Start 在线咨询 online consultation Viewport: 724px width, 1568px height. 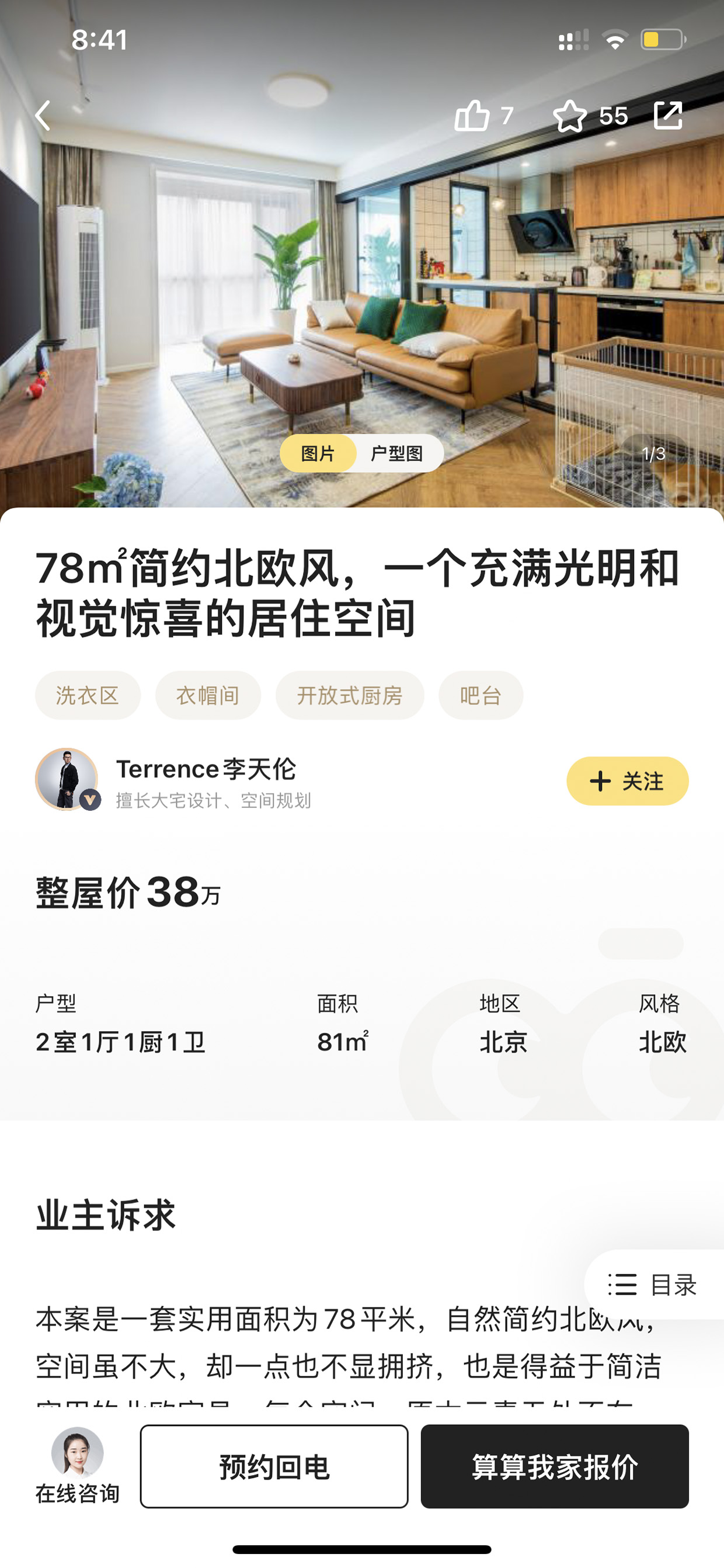(77, 1466)
